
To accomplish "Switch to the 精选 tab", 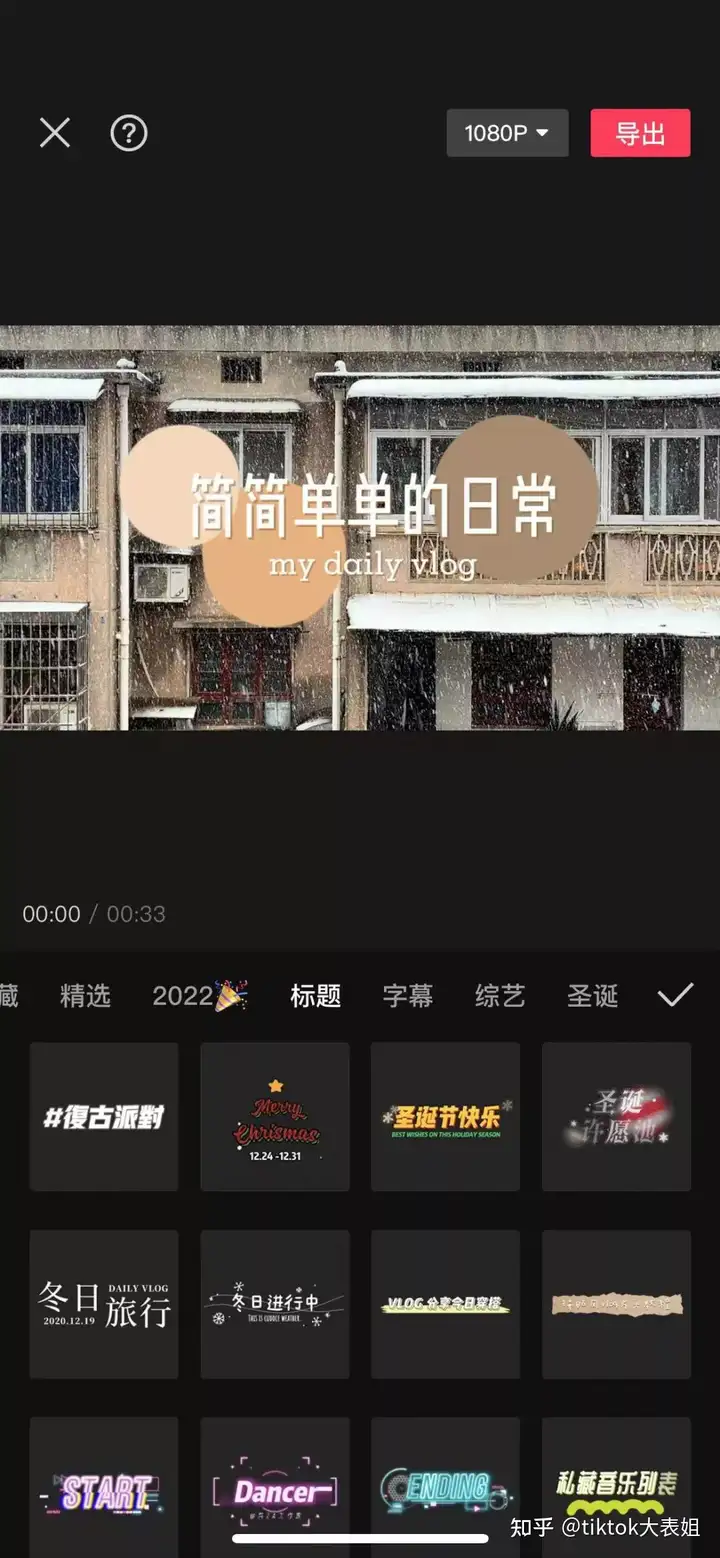I will coord(85,996).
